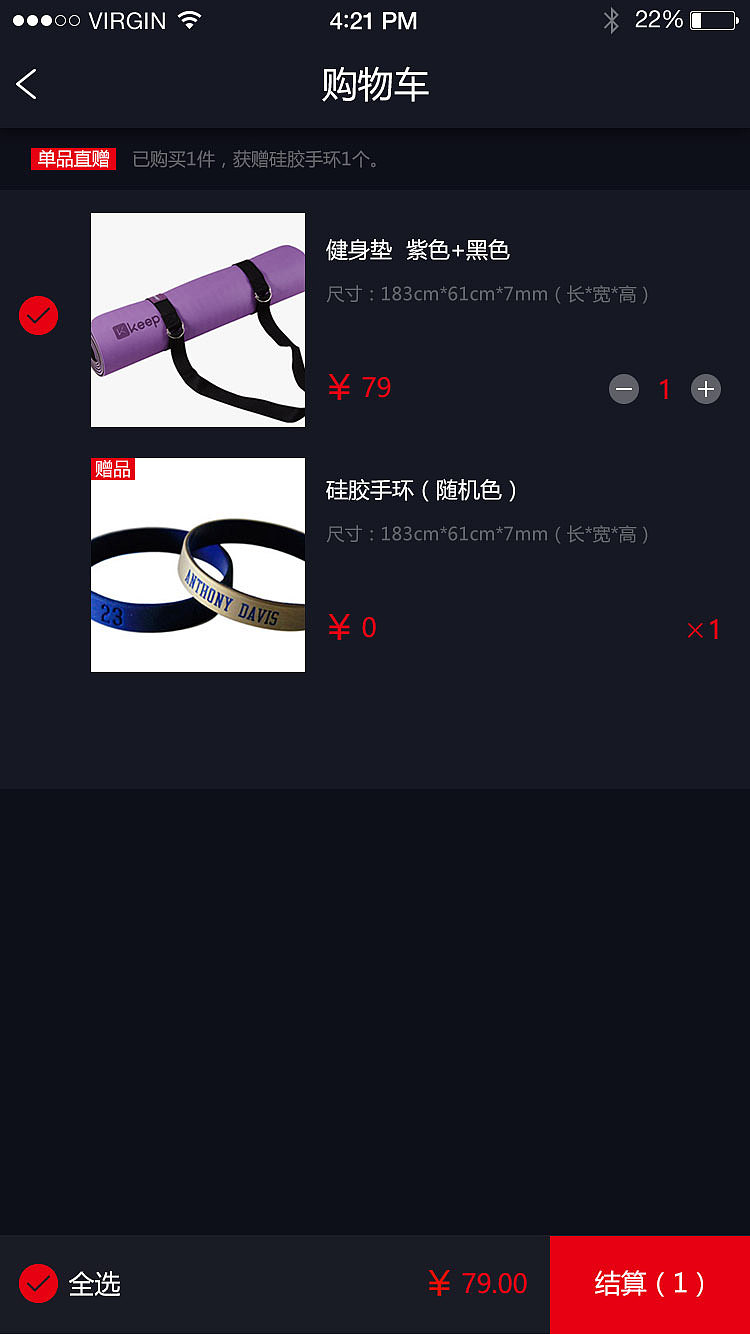The height and width of the screenshot is (1334, 750).
Task: Toggle the 全选 select-all checkbox
Action: [x=38, y=1283]
